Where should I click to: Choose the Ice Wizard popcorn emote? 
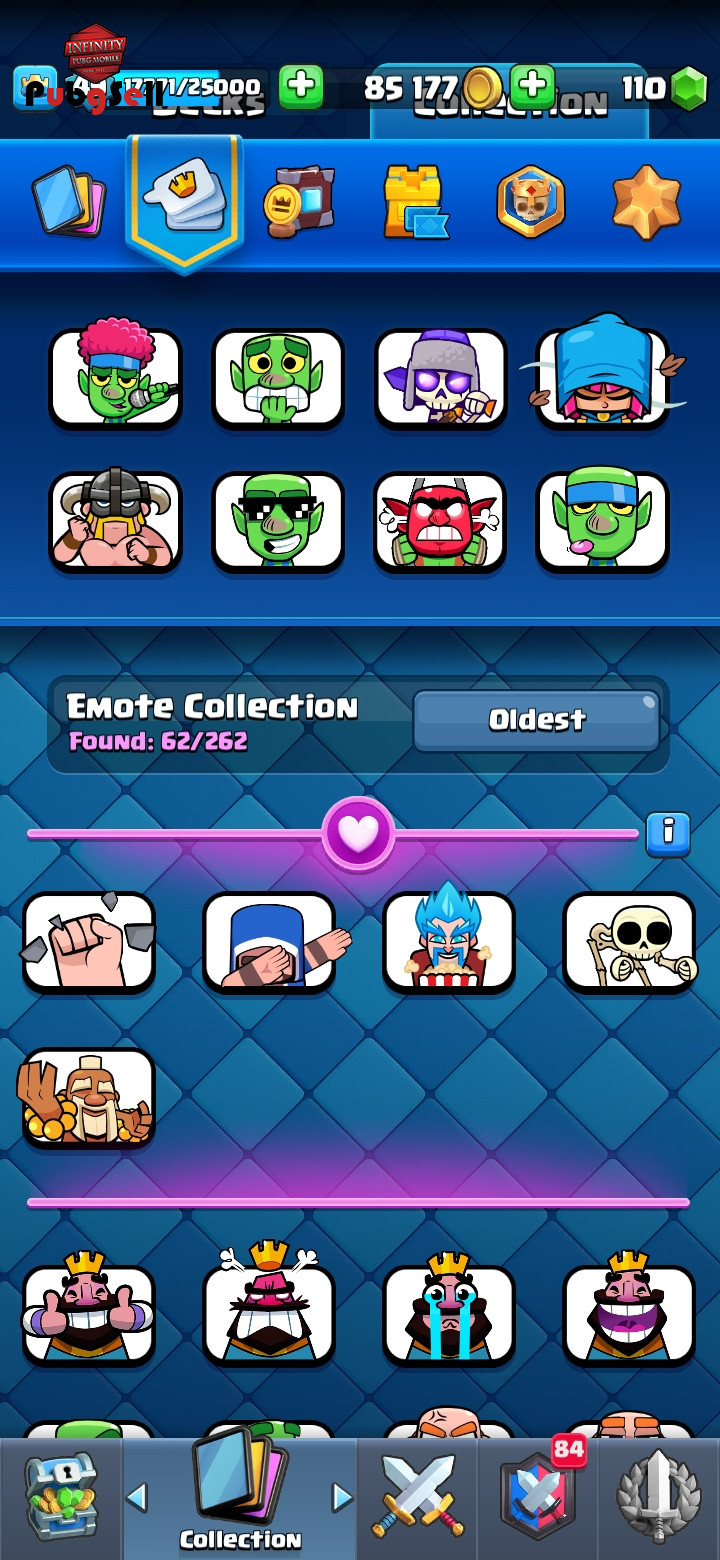(x=449, y=942)
